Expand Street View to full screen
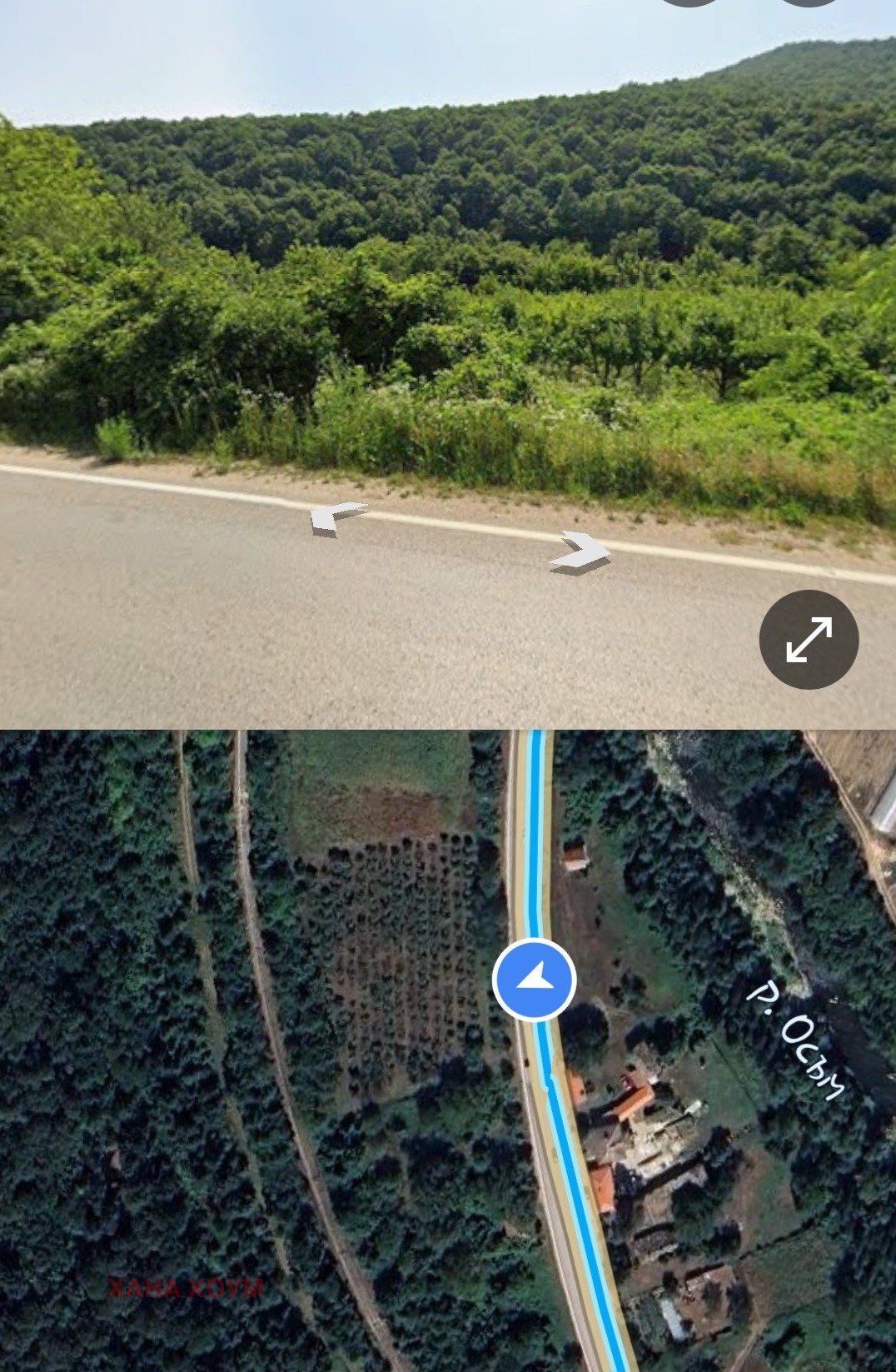The width and height of the screenshot is (896, 1372). (808, 640)
